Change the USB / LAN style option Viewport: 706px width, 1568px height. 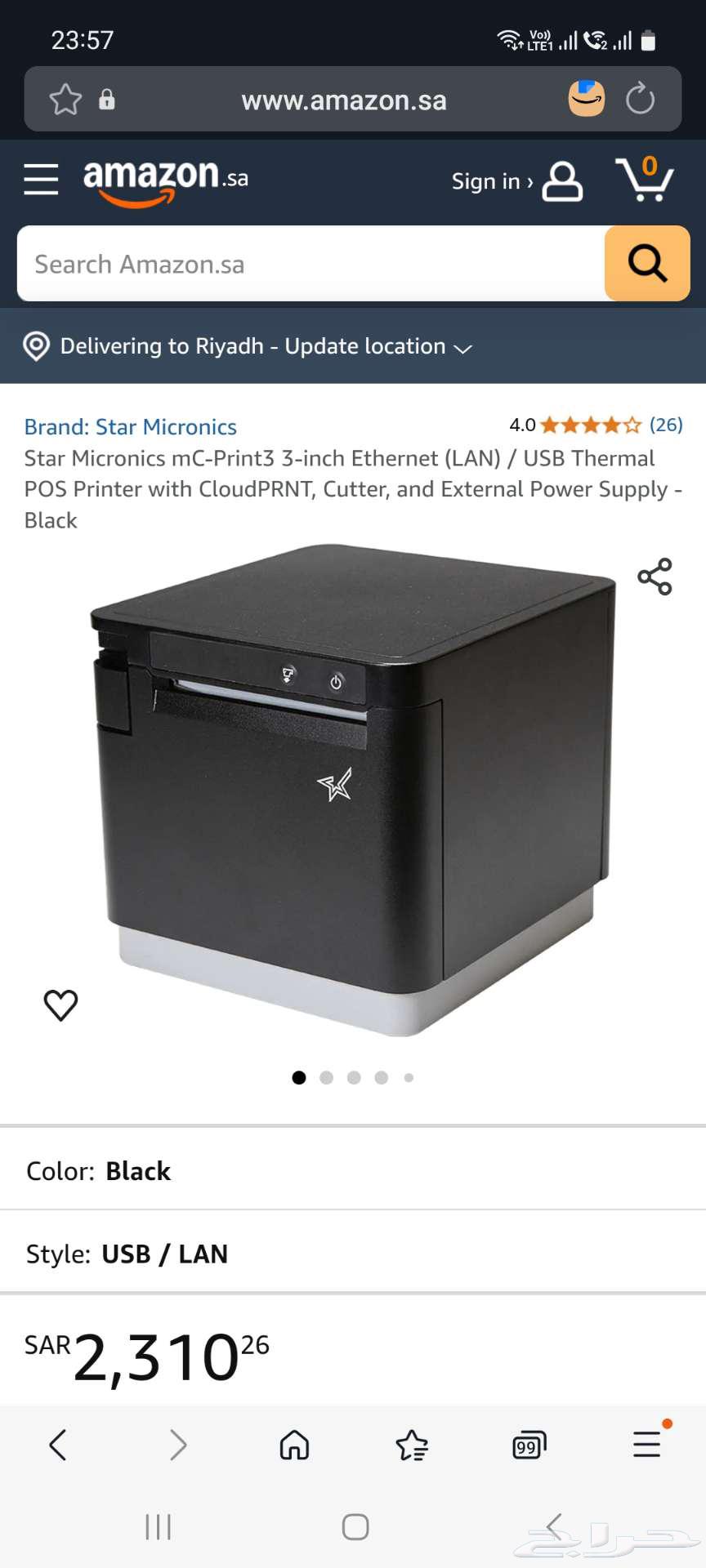point(353,1254)
